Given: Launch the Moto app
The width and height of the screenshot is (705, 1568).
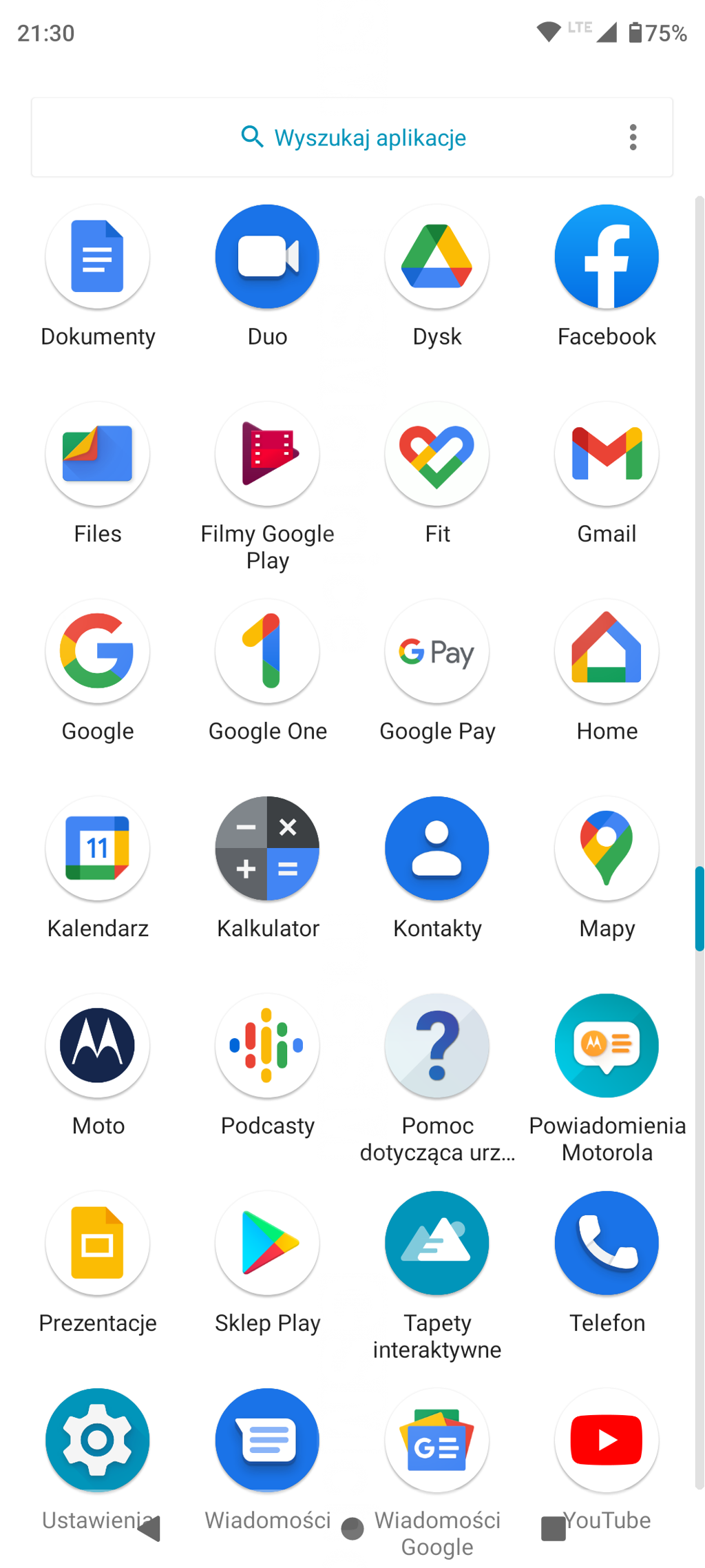Looking at the screenshot, I should [97, 1046].
